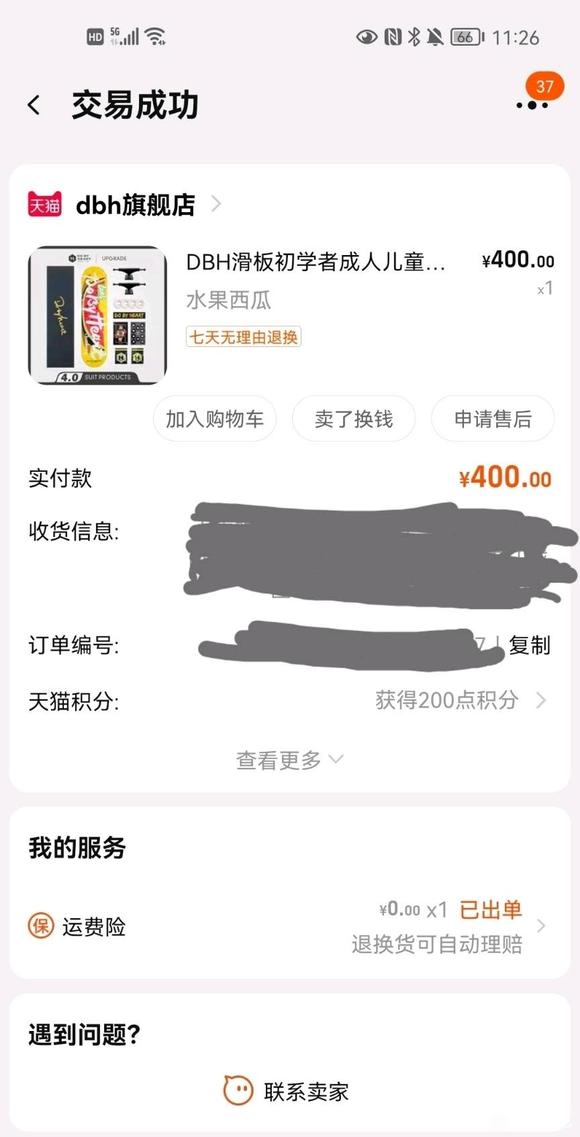This screenshot has width=580, height=1137.
Task: Contact the seller via 联系卖家
Action: point(287,1091)
